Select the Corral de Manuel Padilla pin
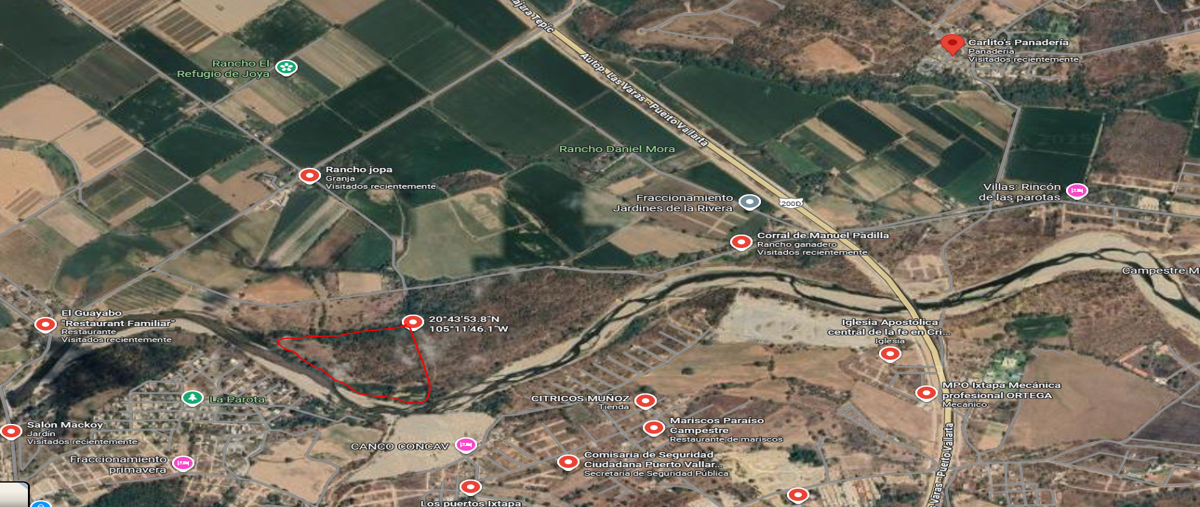The image size is (1200, 507). 741,241
